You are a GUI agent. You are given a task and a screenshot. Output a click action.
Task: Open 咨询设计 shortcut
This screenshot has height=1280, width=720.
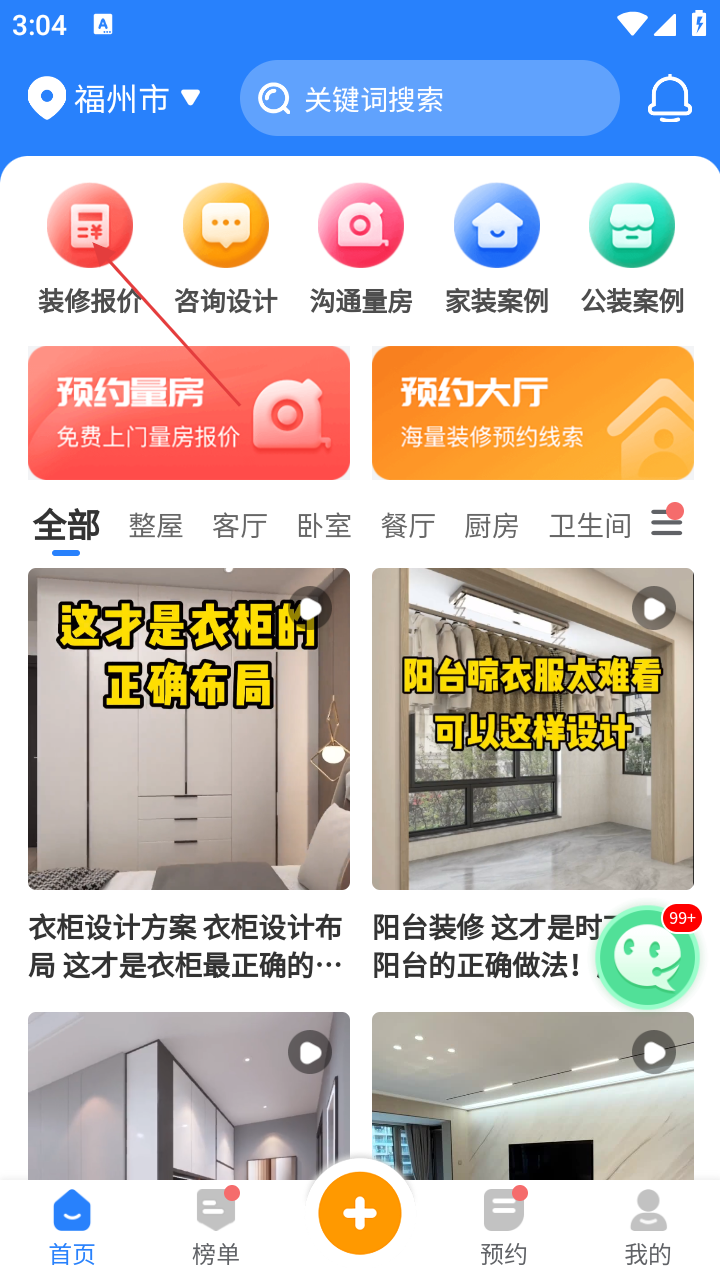pyautogui.click(x=225, y=248)
